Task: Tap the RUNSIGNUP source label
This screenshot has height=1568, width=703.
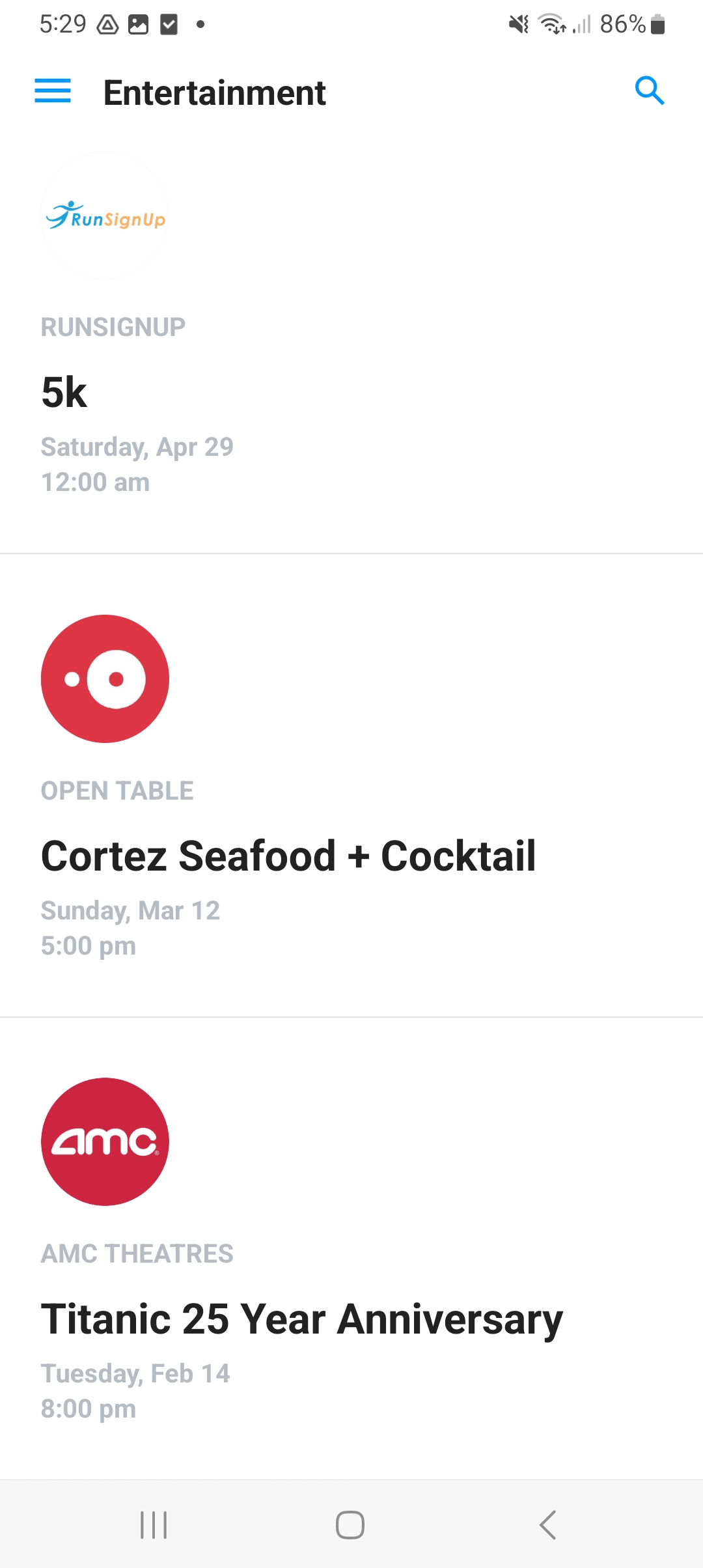Action: click(x=112, y=326)
